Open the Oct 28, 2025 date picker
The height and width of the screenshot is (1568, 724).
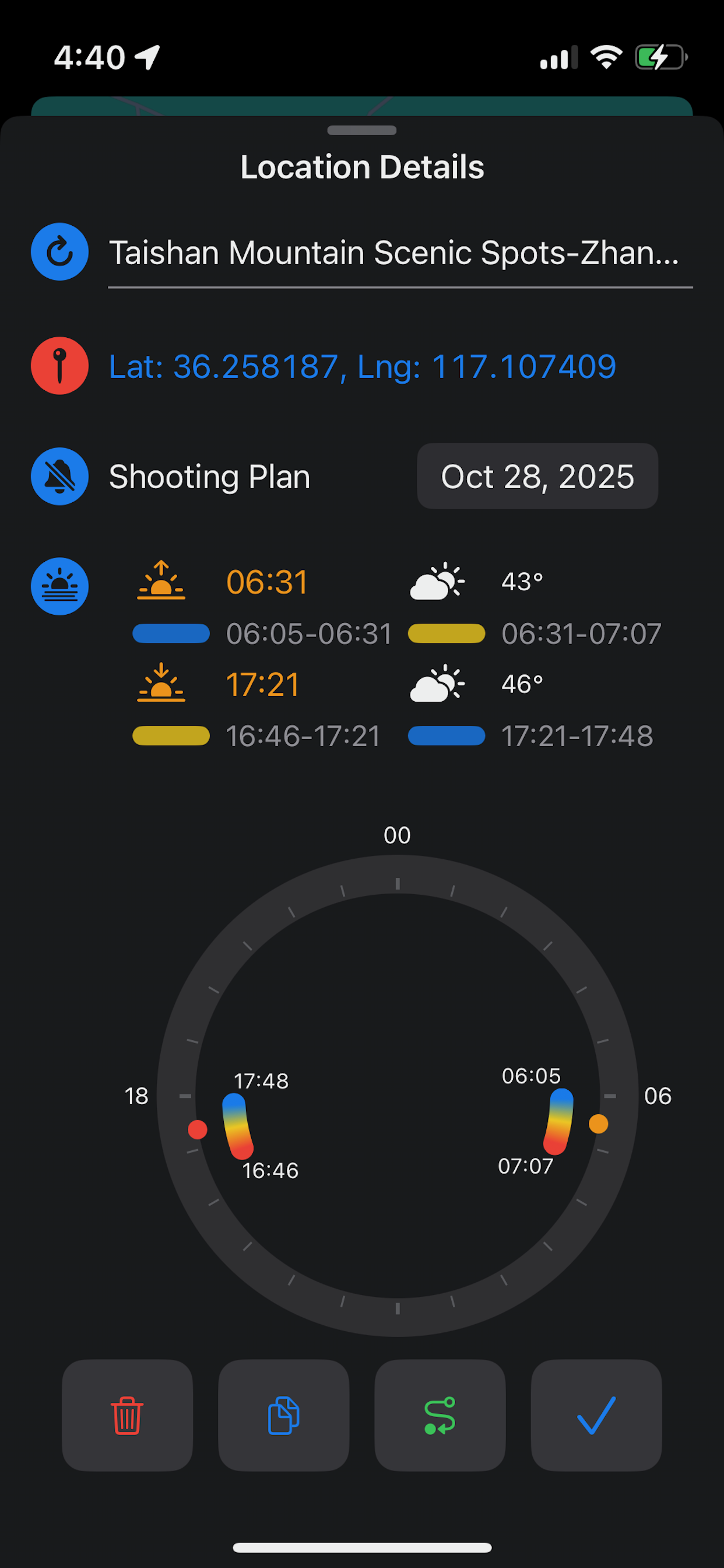(537, 477)
